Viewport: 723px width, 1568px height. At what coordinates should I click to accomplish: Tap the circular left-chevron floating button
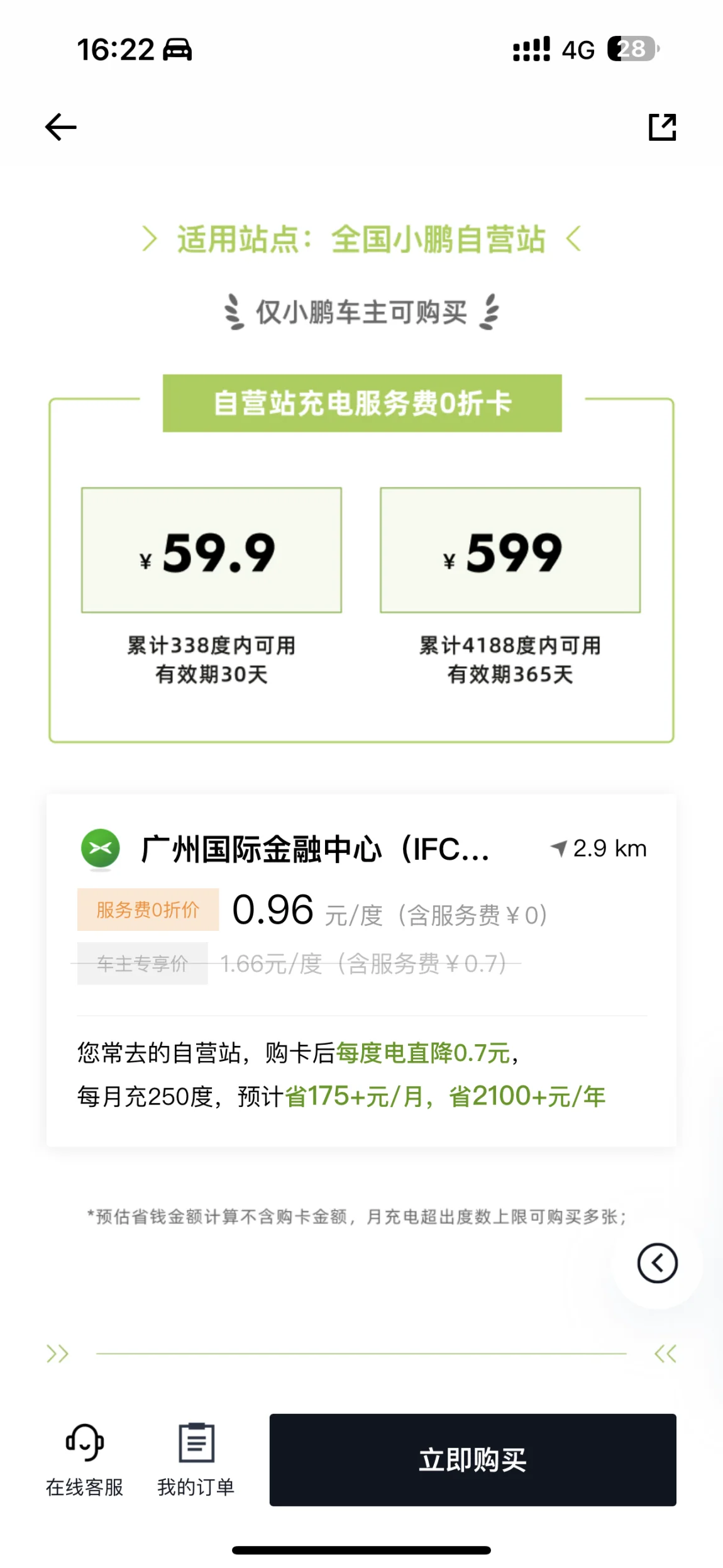(x=657, y=1262)
